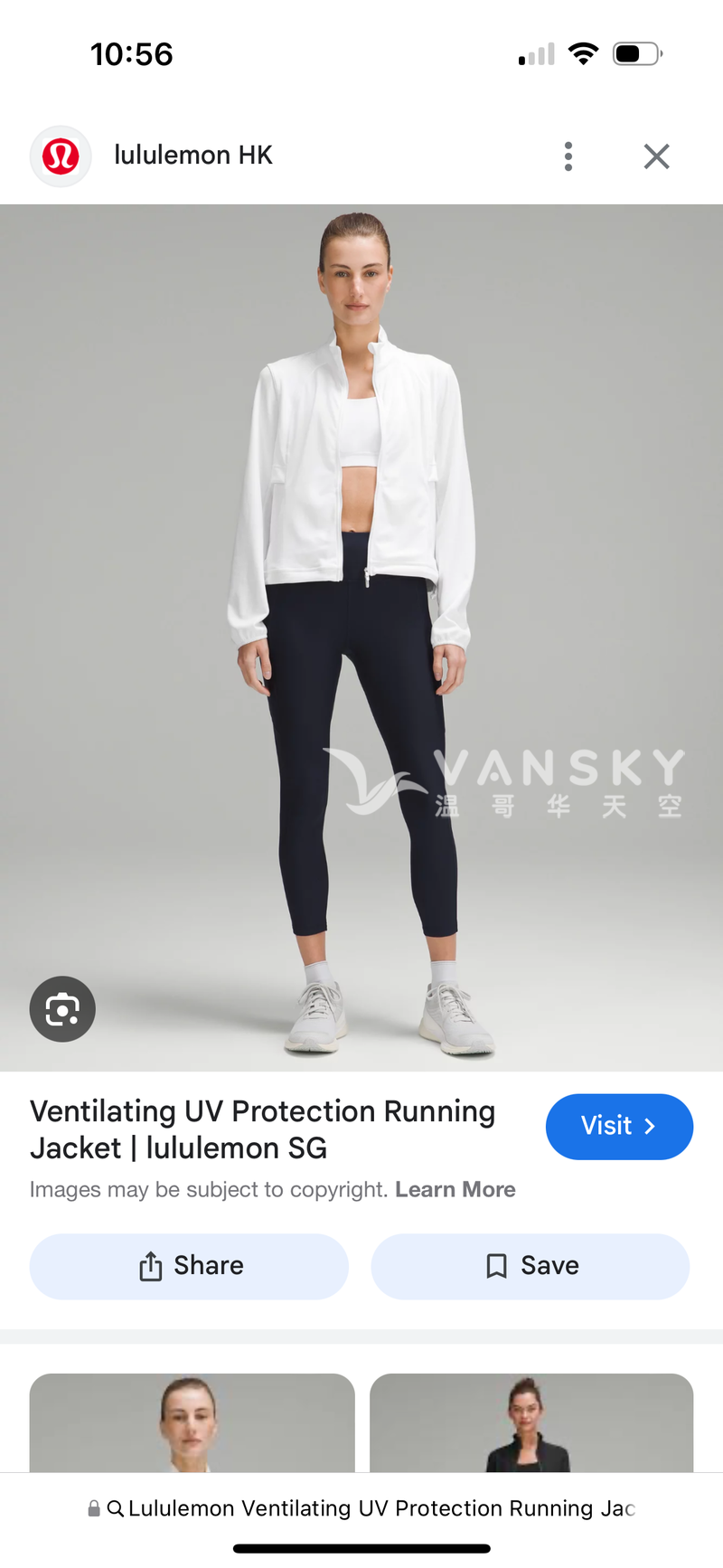
Task: Tap the address bar with Lululemon search
Action: point(371,1508)
